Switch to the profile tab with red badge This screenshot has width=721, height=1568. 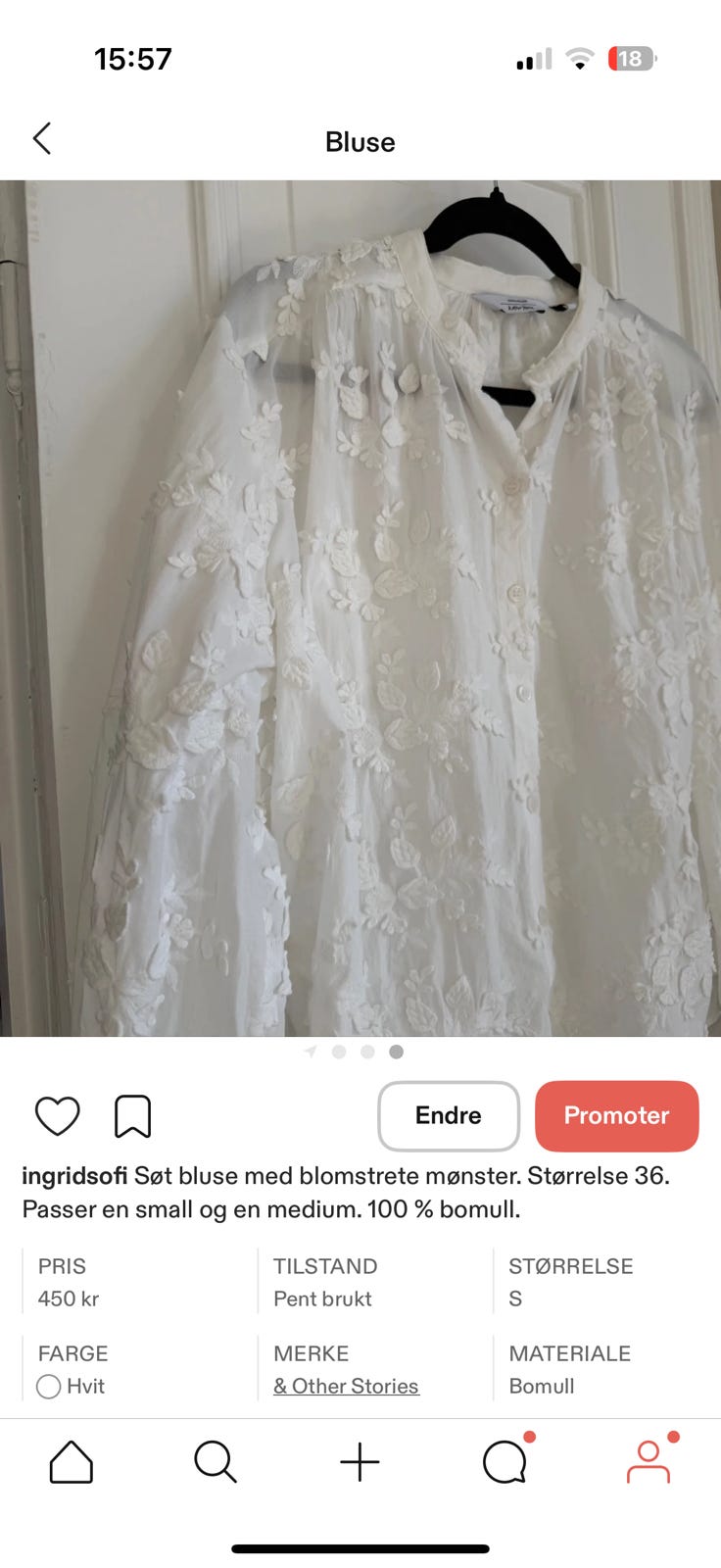tap(649, 1462)
